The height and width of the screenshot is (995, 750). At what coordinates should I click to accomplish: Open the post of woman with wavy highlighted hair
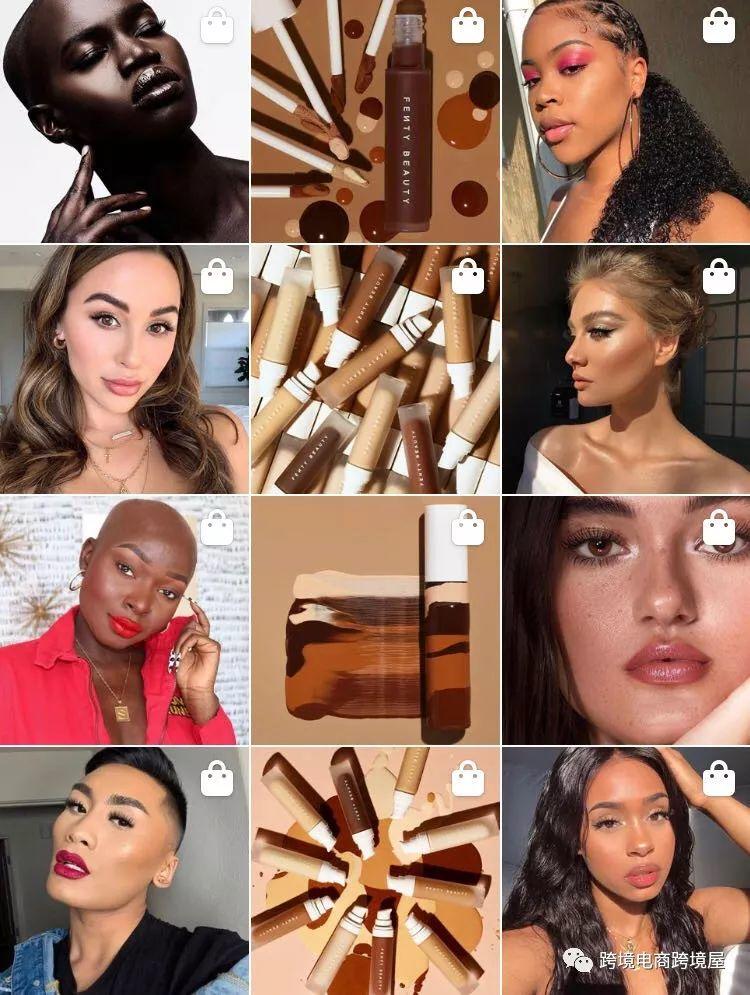point(124,369)
